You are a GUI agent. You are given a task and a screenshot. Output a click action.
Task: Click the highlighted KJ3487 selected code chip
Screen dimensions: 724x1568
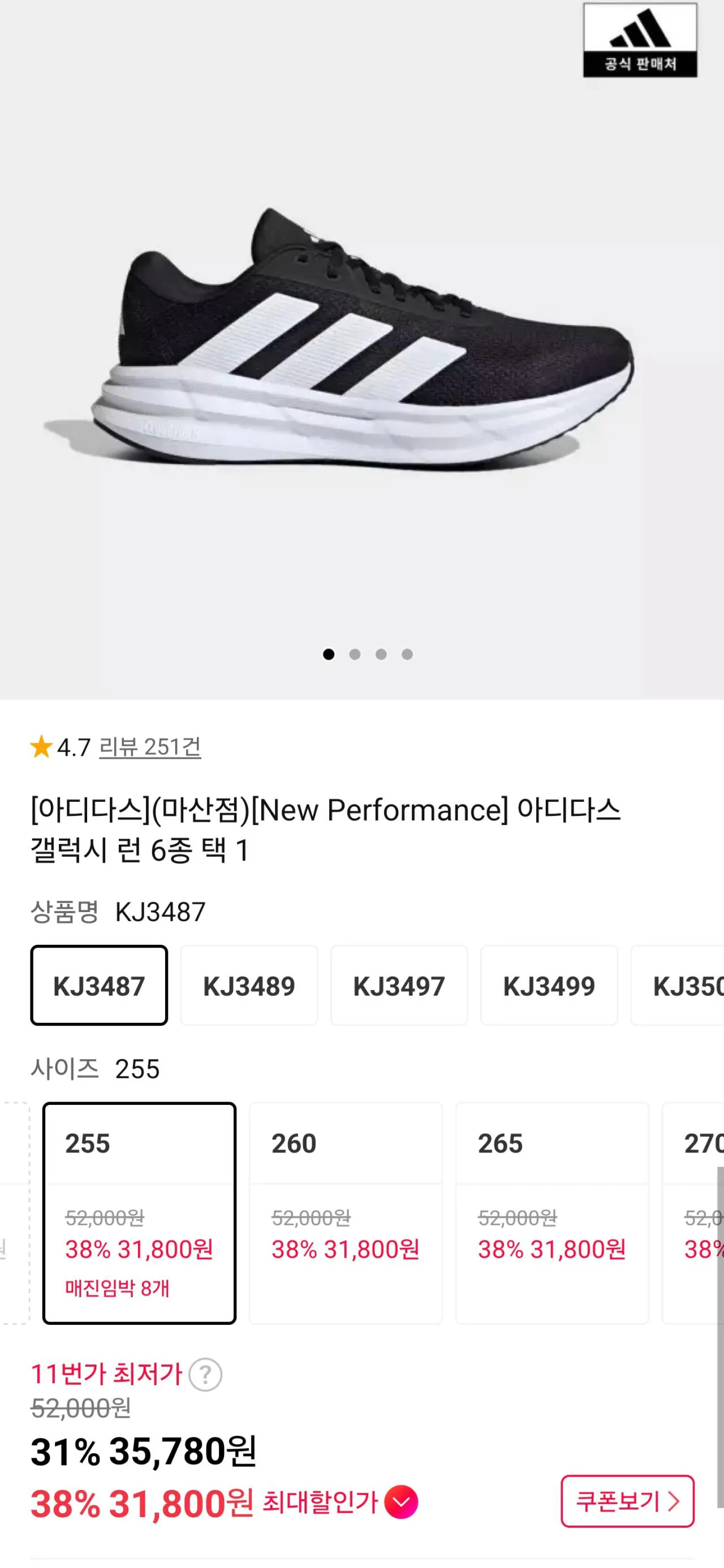[x=98, y=986]
